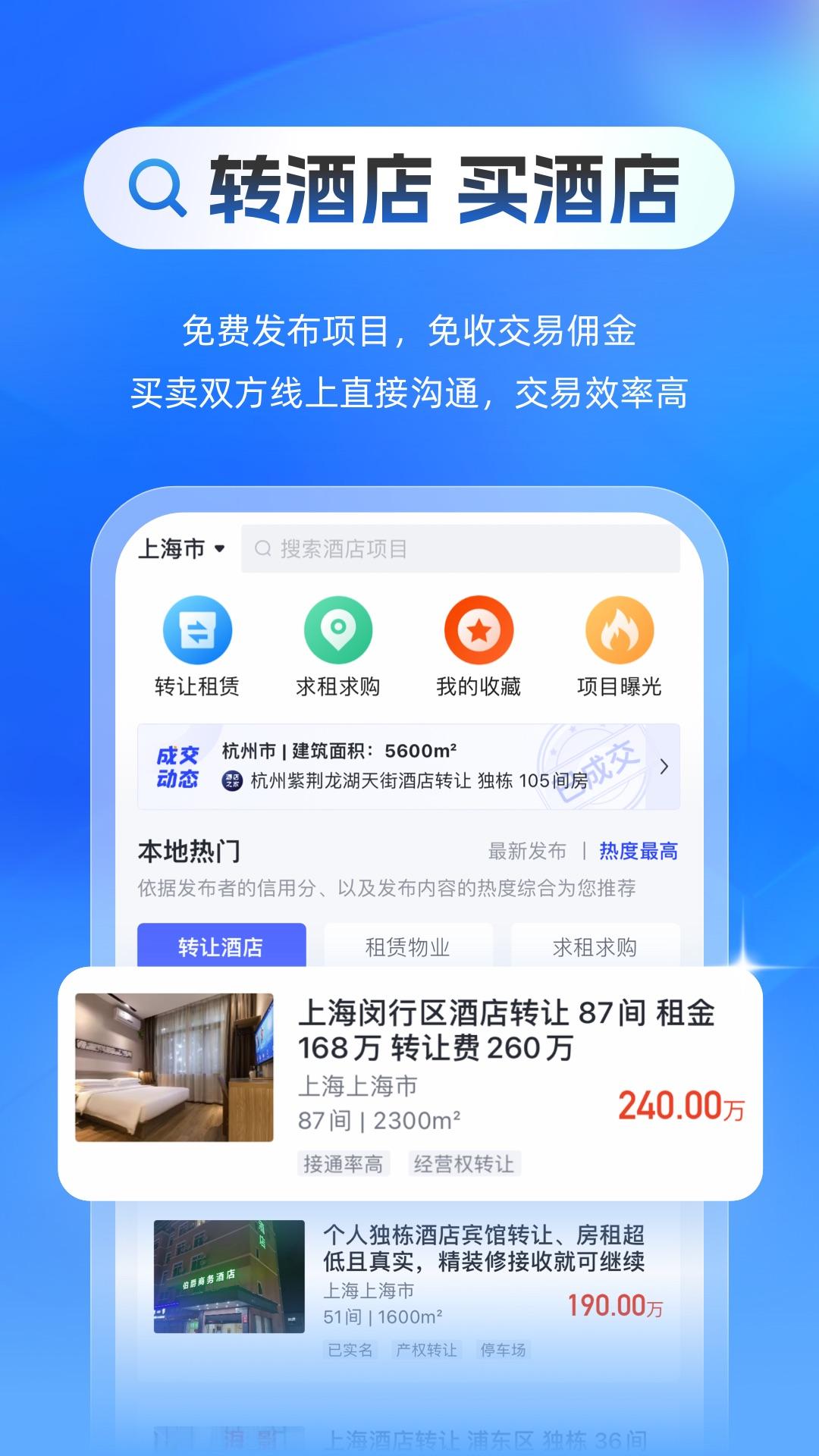Image resolution: width=819 pixels, height=1456 pixels.
Task: Select the 热度最高 sorting option
Action: click(x=638, y=851)
